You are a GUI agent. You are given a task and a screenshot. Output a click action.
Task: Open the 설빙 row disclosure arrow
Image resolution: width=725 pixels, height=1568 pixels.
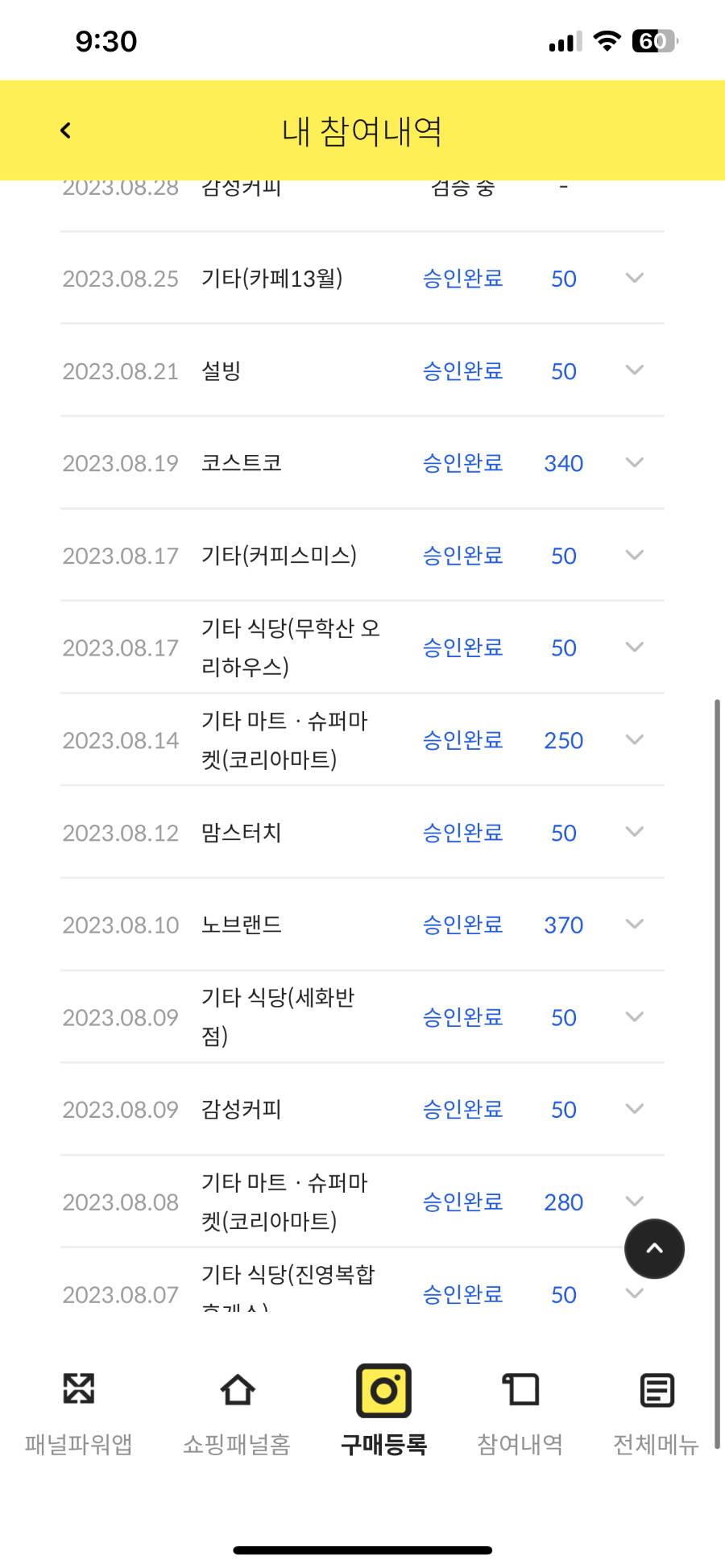[x=635, y=370]
